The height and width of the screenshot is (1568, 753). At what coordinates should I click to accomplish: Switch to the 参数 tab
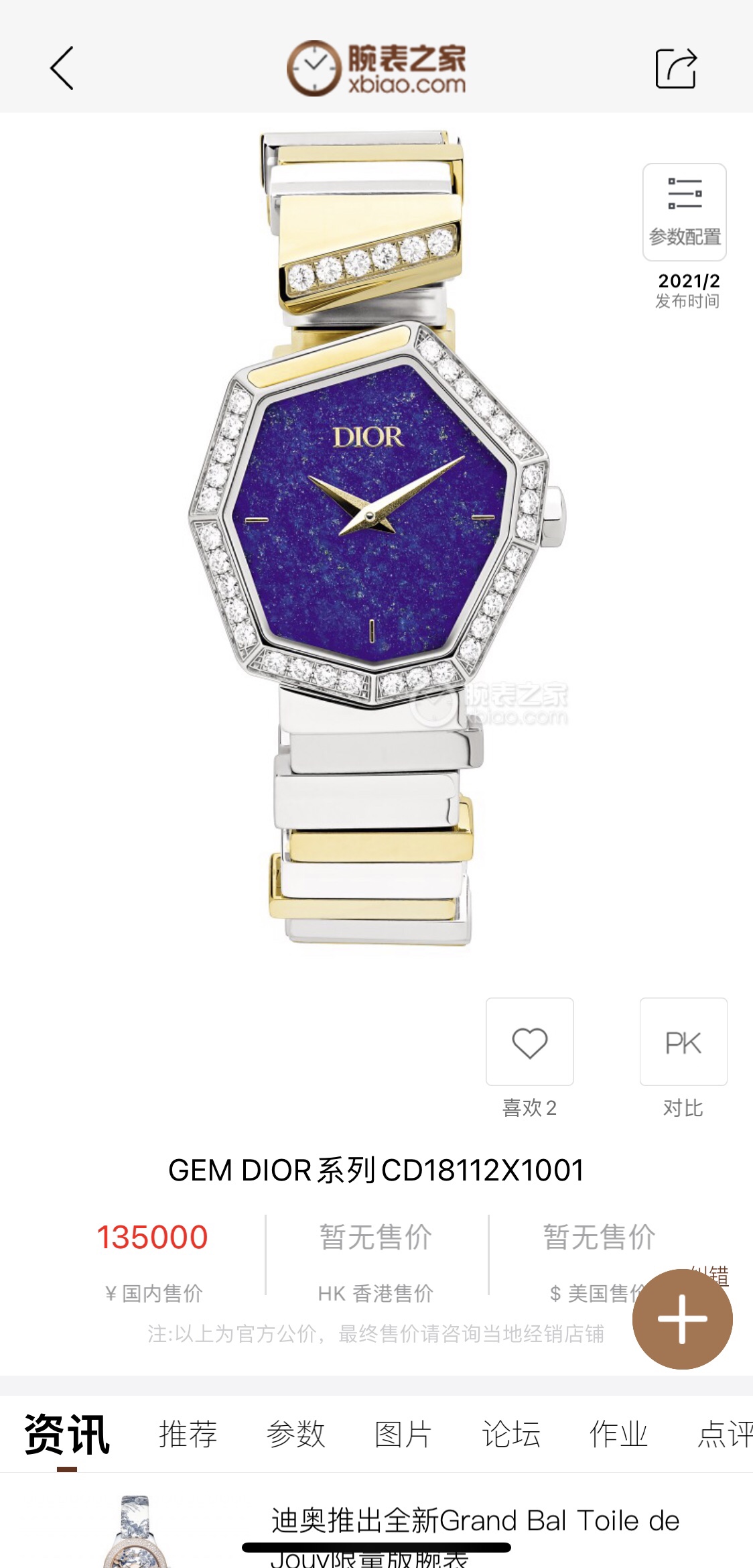[x=295, y=1435]
